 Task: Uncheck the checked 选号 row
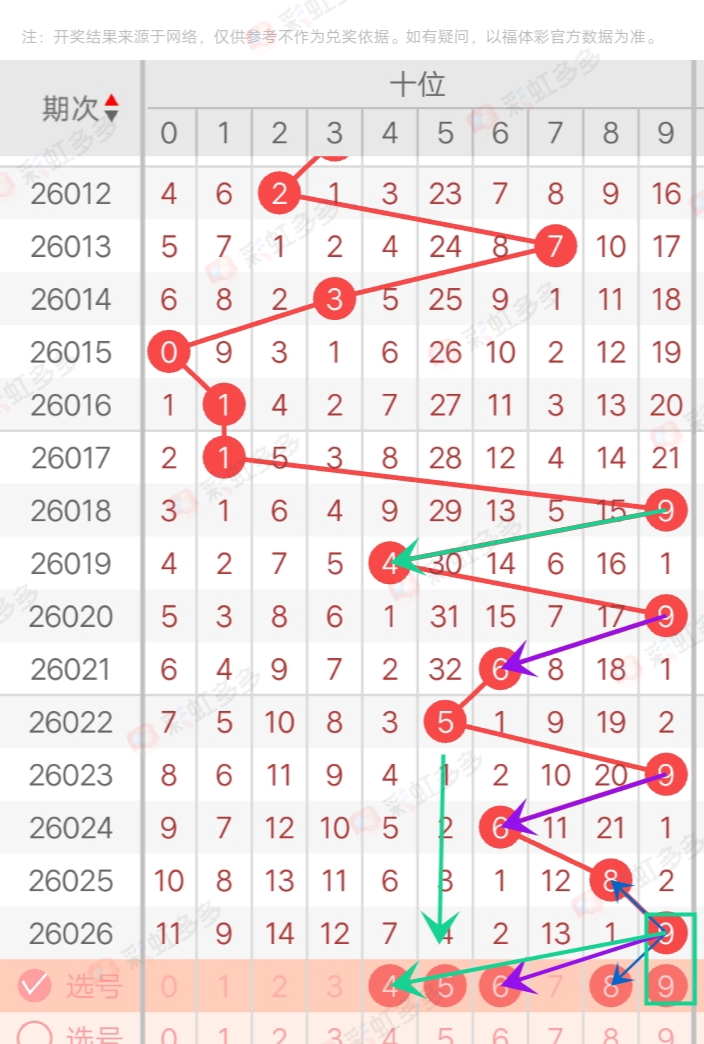click(x=35, y=986)
